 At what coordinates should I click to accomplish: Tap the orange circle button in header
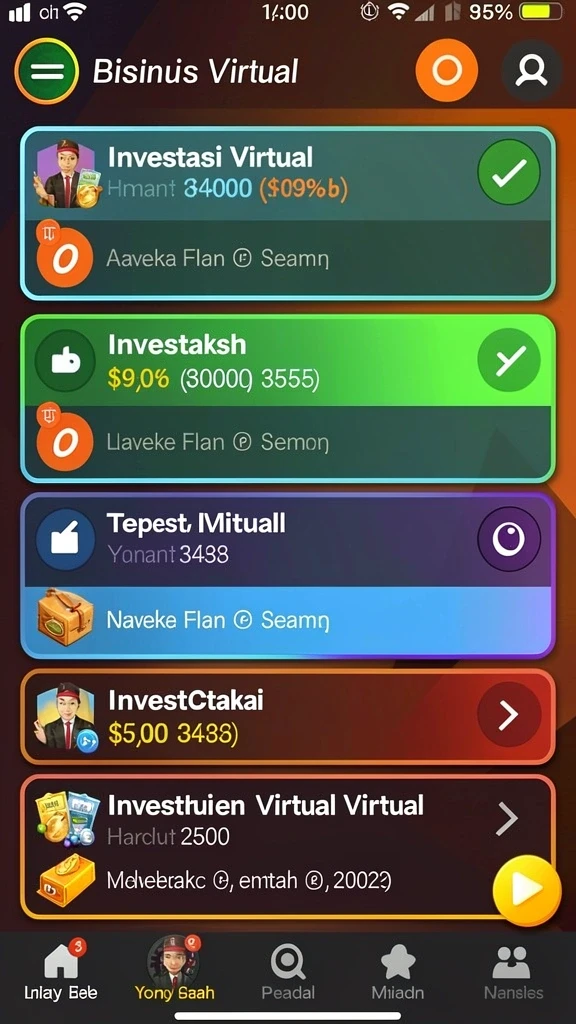(447, 70)
